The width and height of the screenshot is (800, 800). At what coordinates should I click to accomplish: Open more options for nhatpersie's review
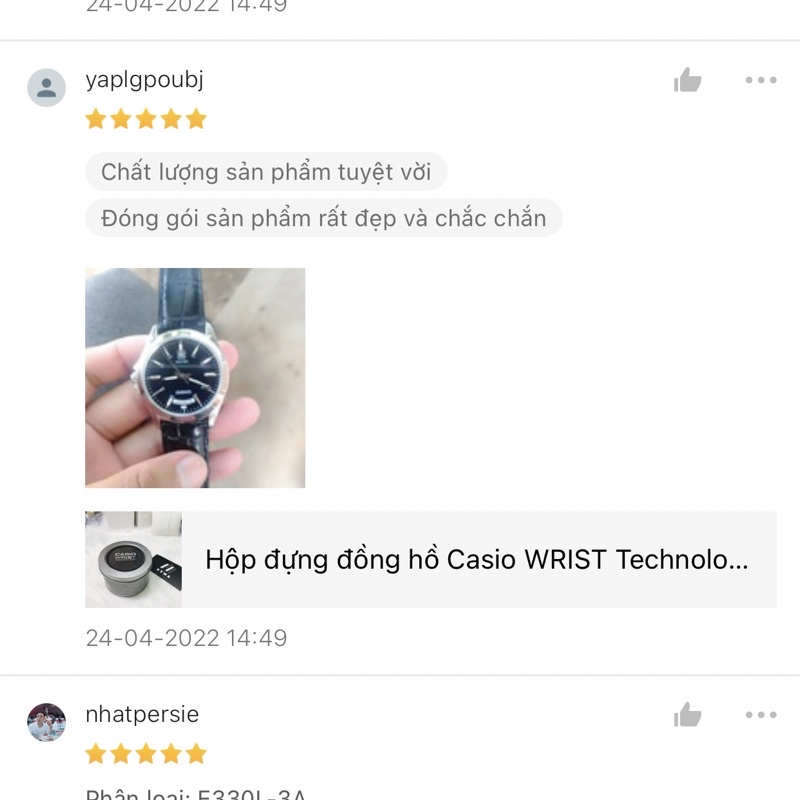coord(760,715)
